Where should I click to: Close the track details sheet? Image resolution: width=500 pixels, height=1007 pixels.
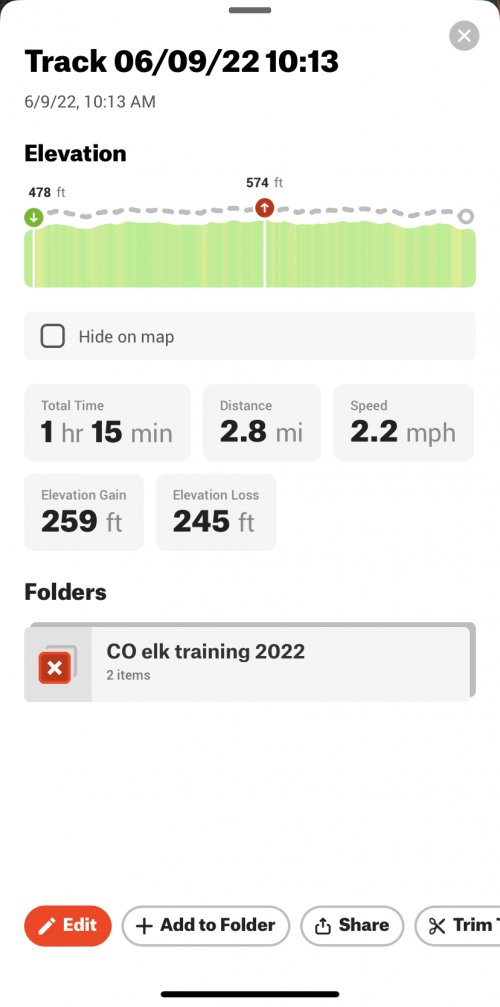pos(464,36)
